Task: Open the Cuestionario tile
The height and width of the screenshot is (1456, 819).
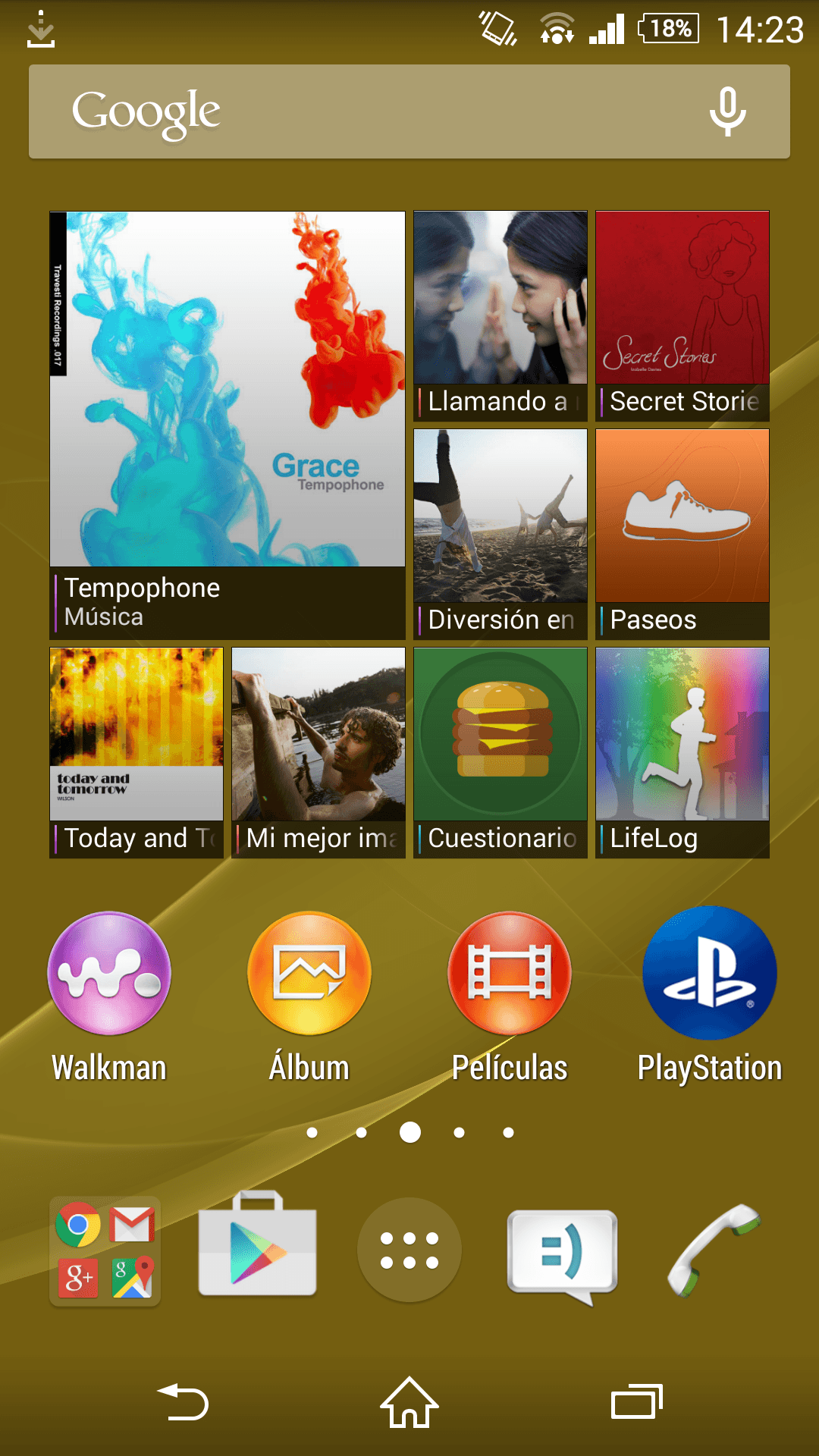Action: point(500,752)
